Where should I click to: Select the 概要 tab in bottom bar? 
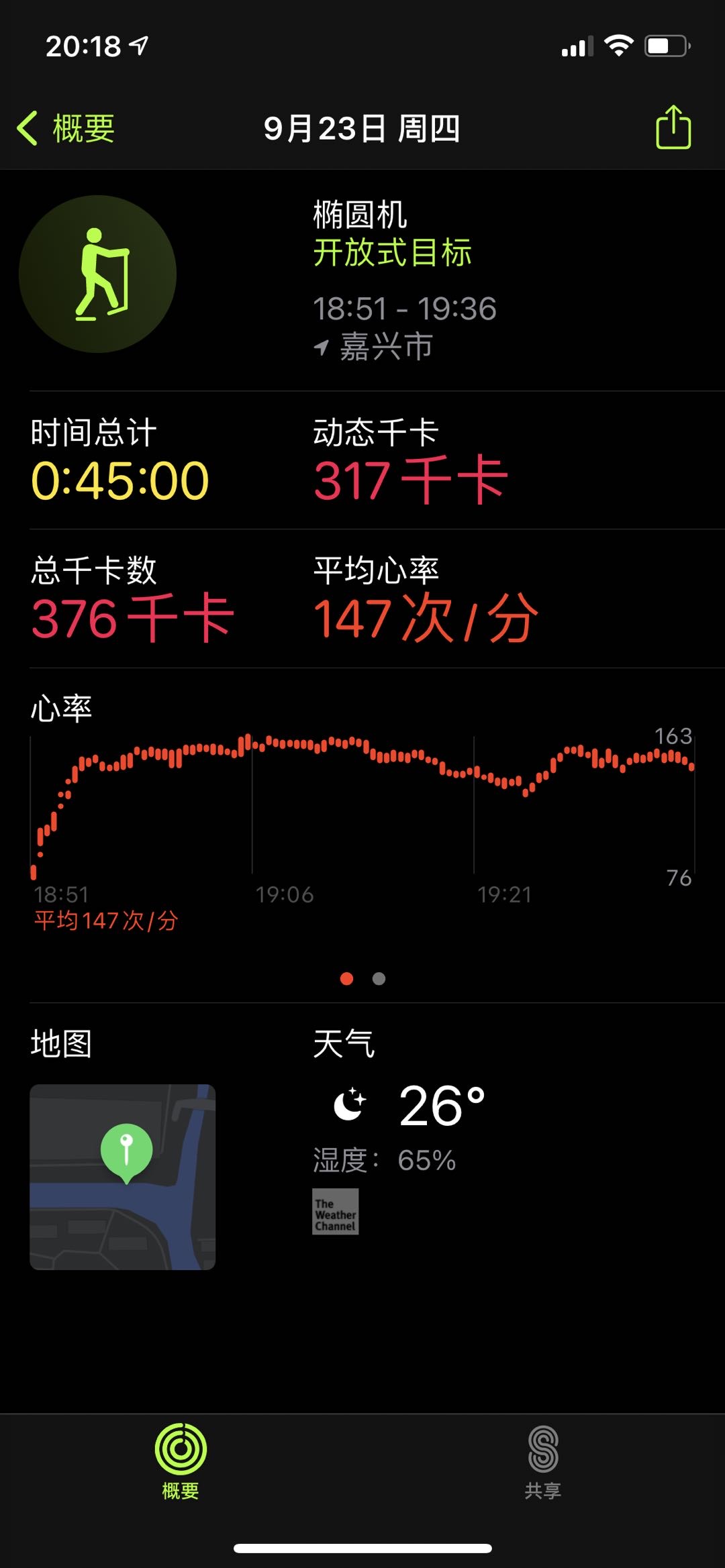coord(181,1461)
